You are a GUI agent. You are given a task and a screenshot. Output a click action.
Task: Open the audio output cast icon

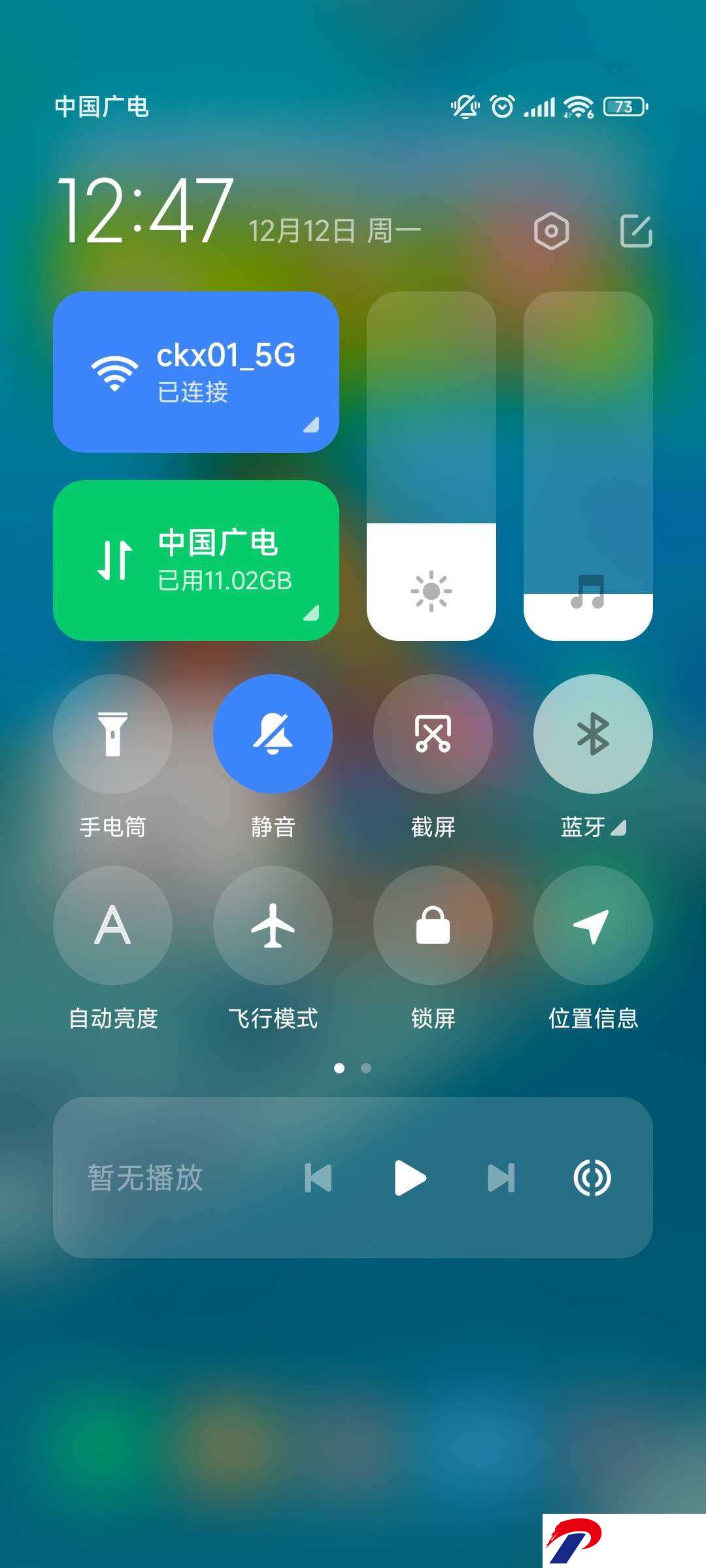[x=592, y=1178]
